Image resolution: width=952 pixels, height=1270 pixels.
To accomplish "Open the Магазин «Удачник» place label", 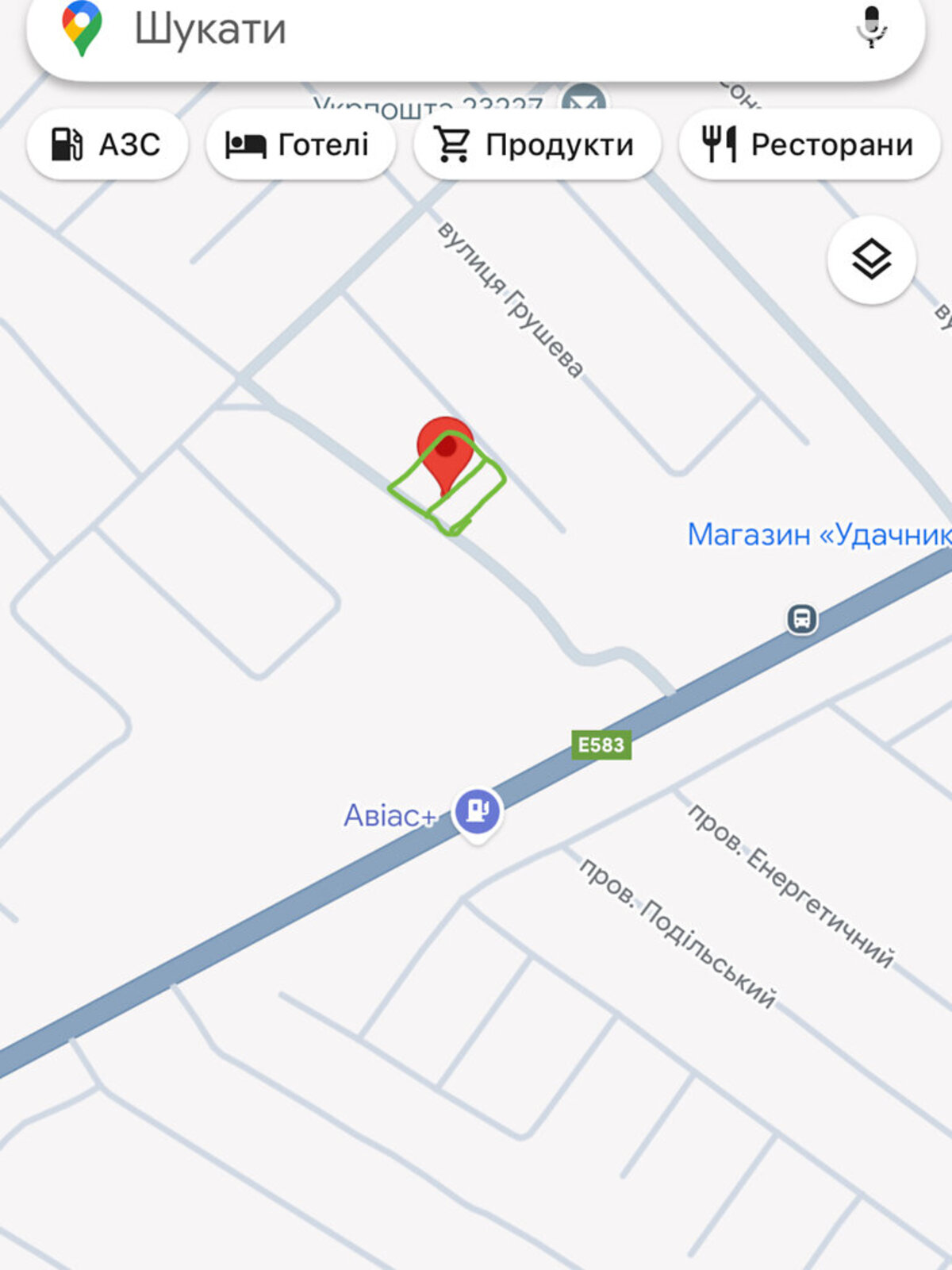I will click(x=817, y=534).
